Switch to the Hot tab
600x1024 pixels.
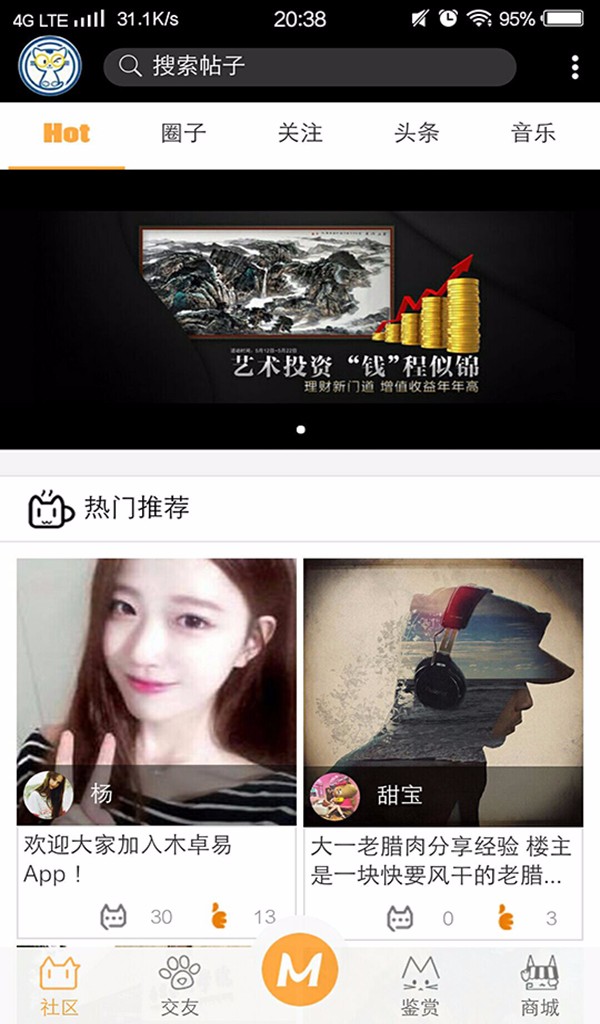tap(66, 134)
